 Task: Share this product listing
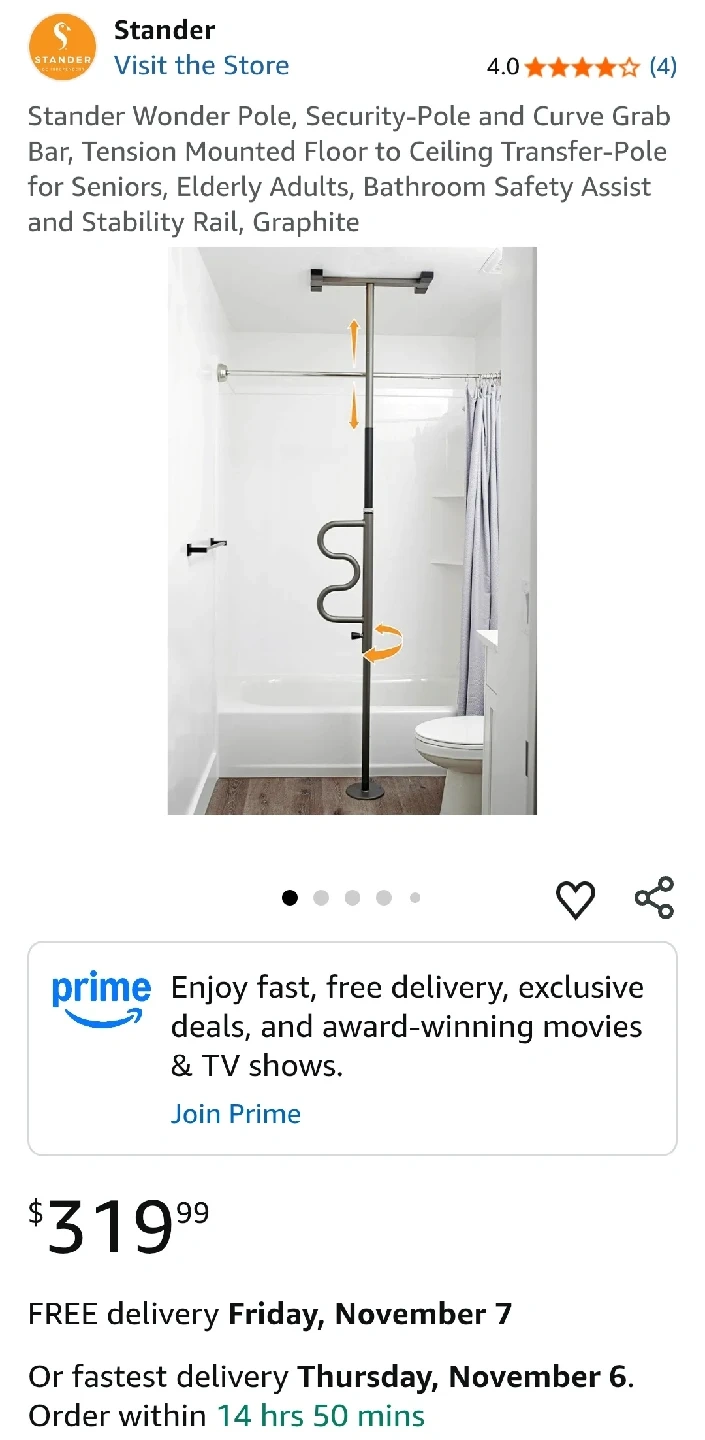[655, 898]
